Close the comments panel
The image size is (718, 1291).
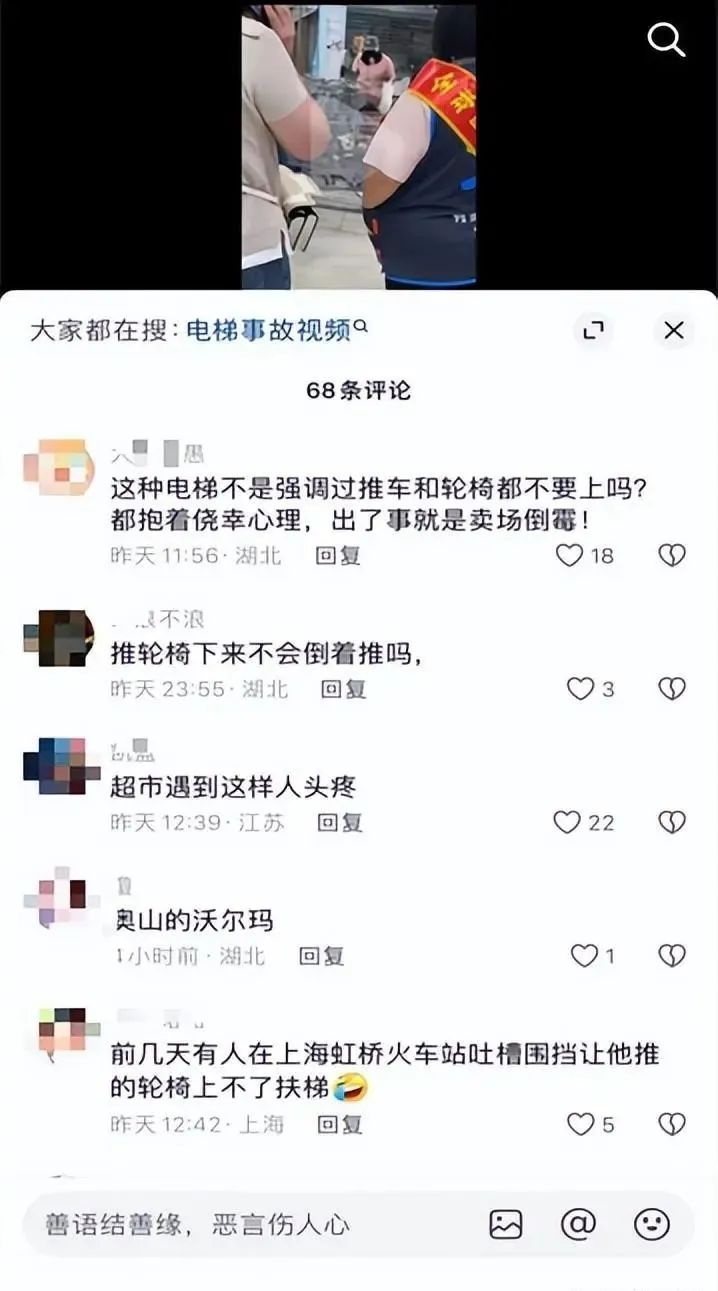674,331
